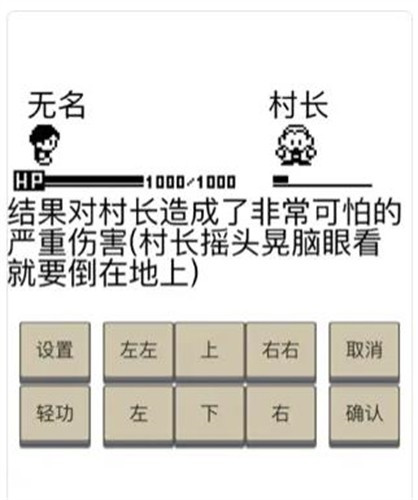This screenshot has width=418, height=500.
Task: Move down with the 下 button
Action: [x=210, y=416]
